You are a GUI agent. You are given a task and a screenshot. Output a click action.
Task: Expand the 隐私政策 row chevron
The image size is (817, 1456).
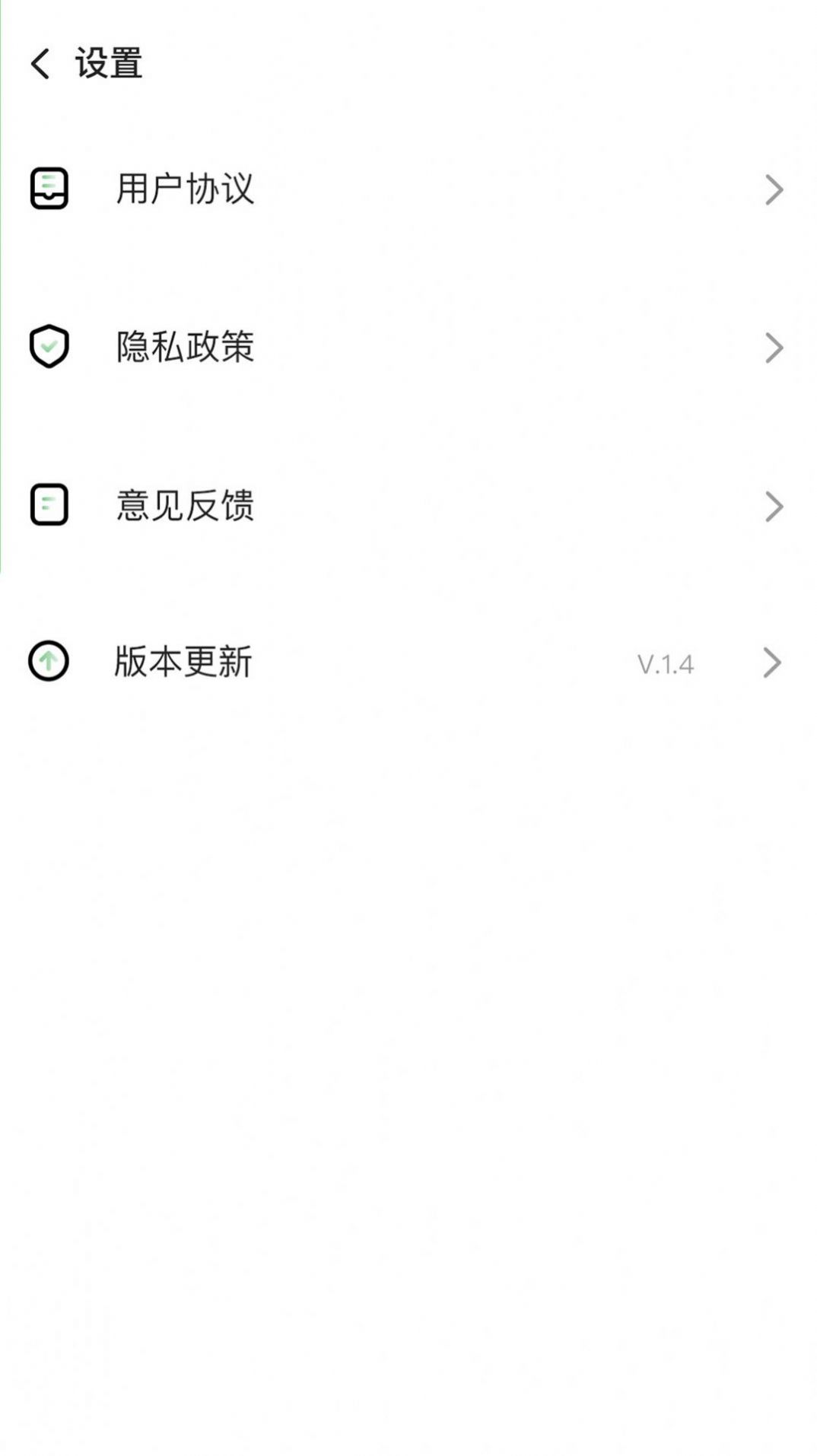pos(773,348)
